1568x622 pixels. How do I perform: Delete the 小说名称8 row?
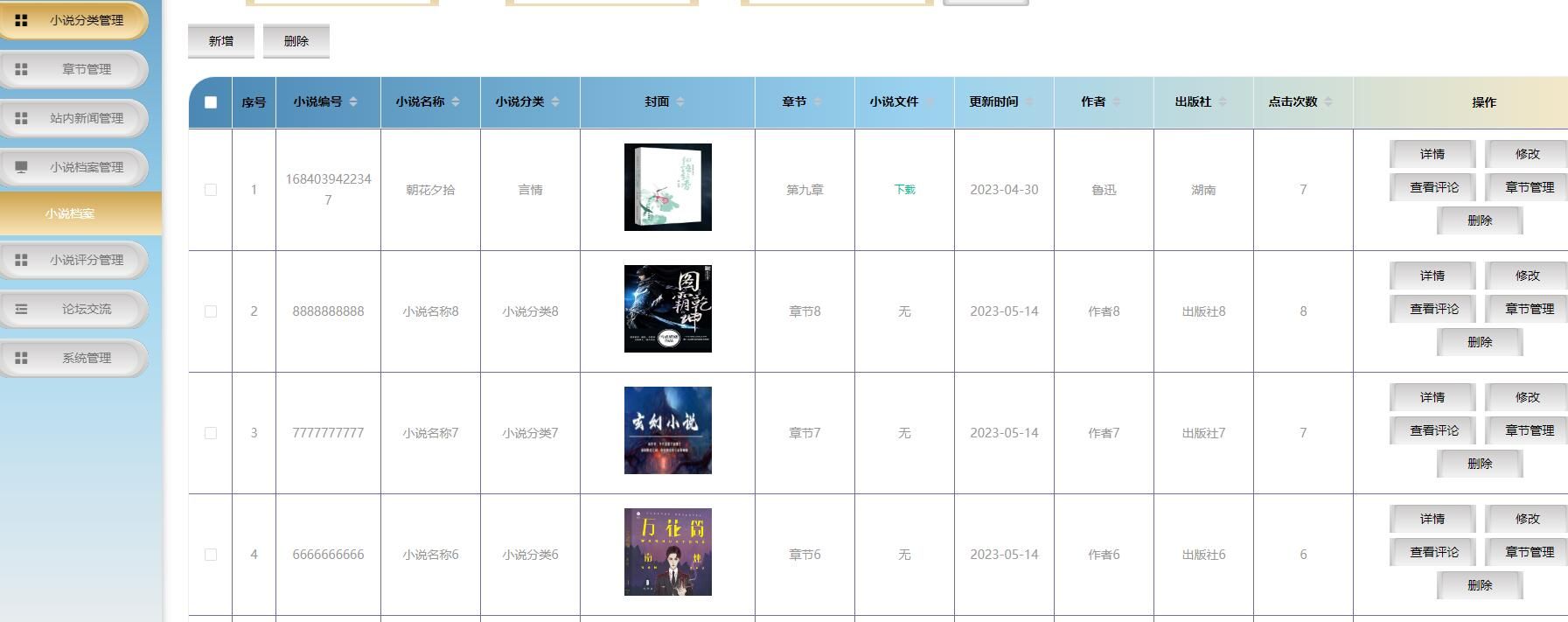(x=1479, y=342)
